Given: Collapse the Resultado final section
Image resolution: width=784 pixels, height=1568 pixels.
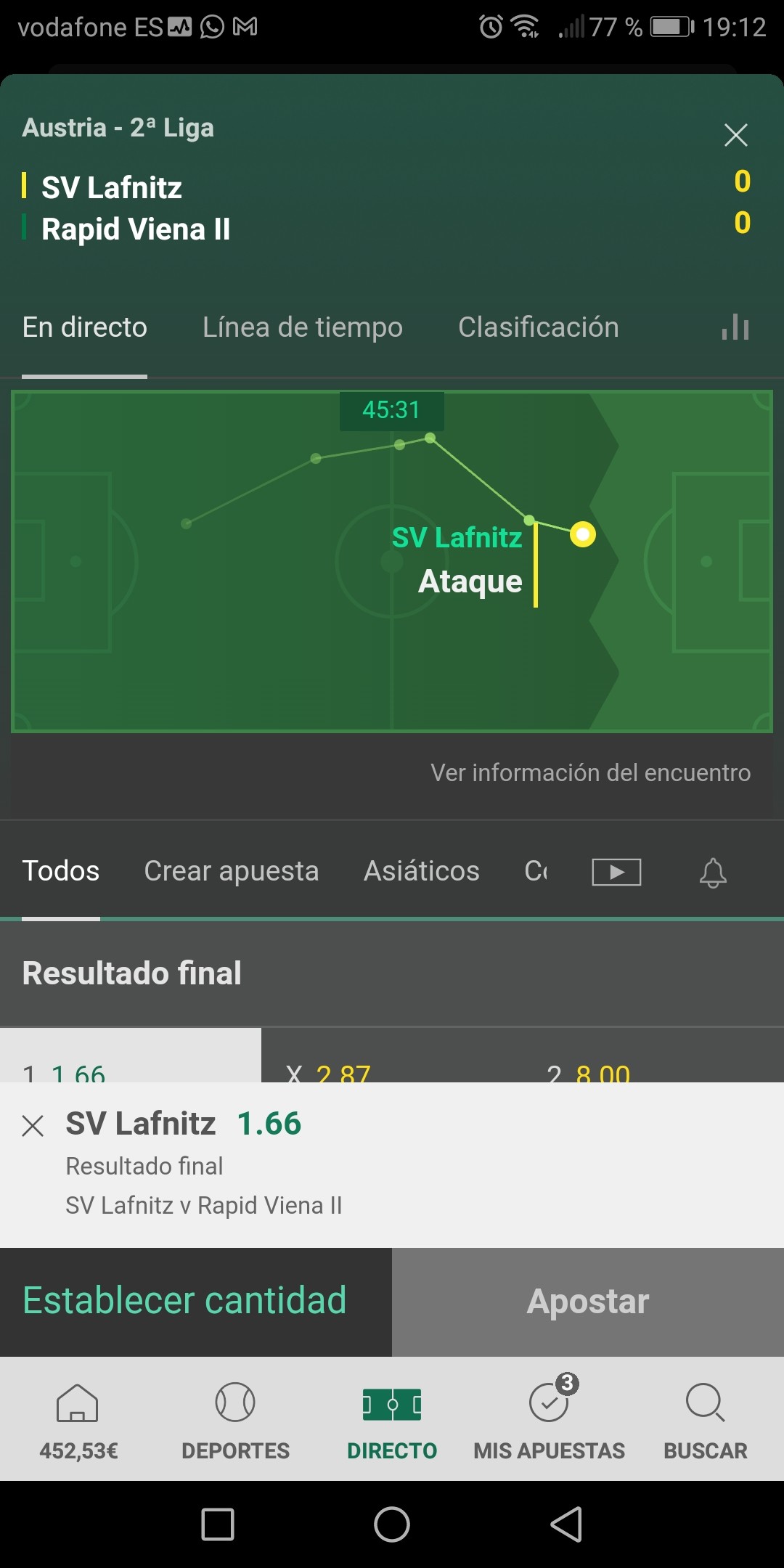Looking at the screenshot, I should tap(392, 973).
